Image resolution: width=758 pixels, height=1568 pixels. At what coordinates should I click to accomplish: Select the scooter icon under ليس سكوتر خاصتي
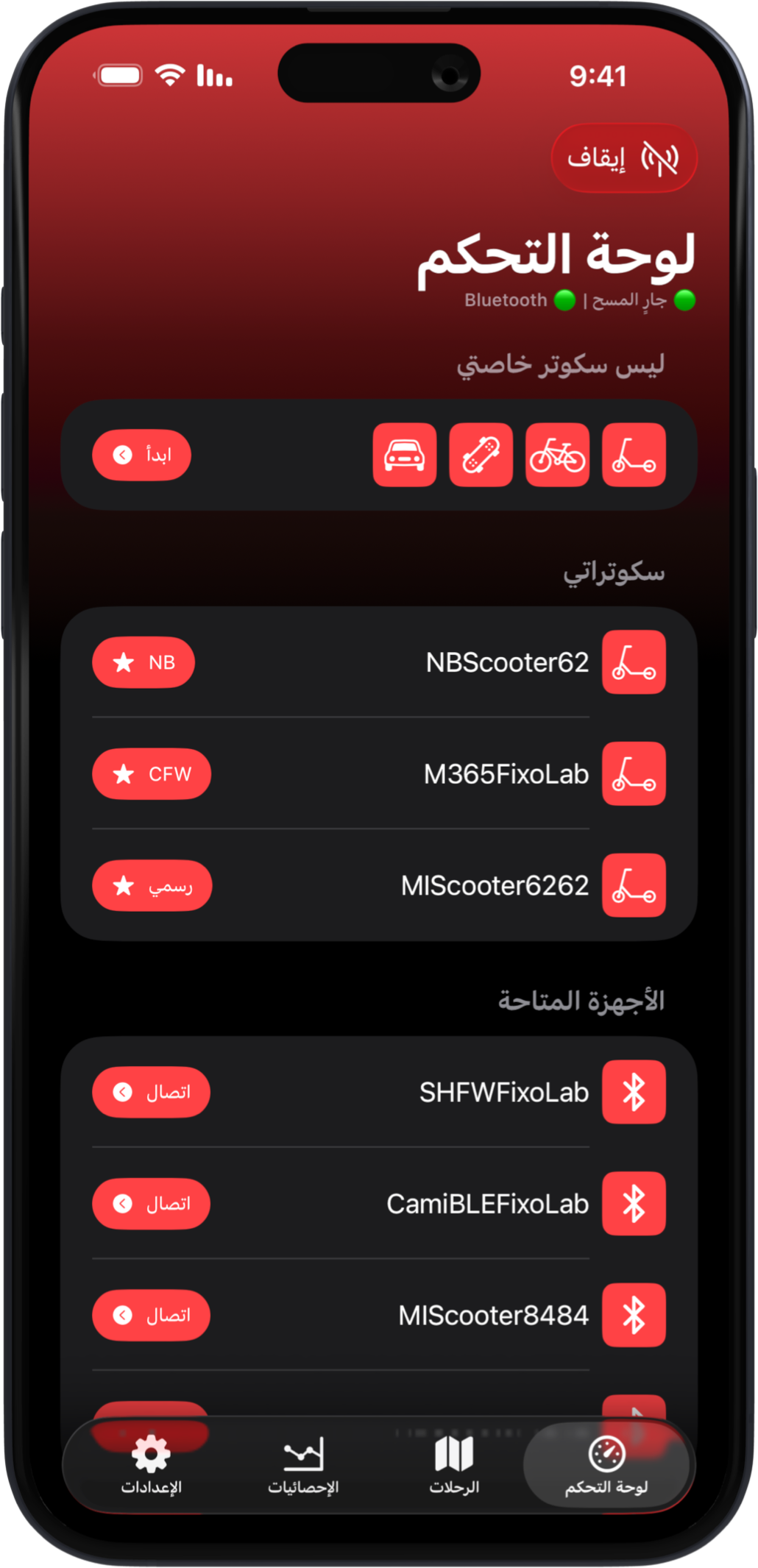click(634, 455)
